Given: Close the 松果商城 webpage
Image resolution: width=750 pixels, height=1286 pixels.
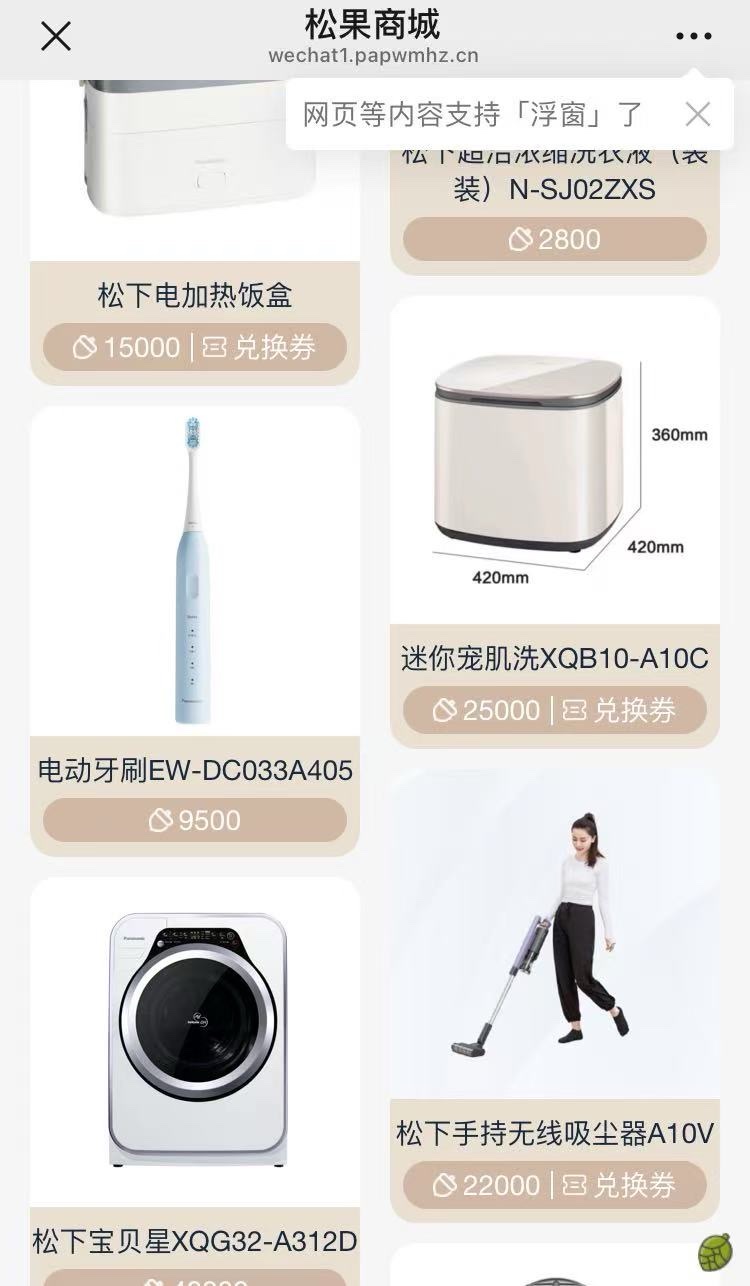Looking at the screenshot, I should pyautogui.click(x=55, y=36).
